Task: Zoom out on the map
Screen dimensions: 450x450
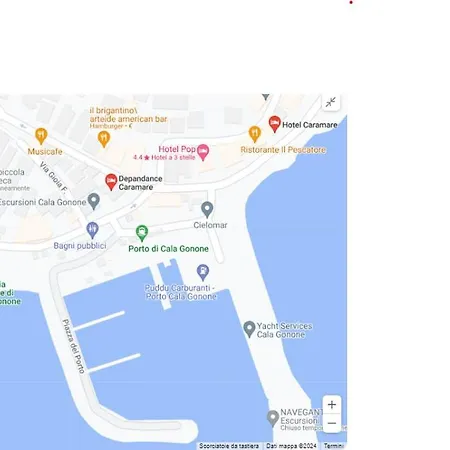Action: [x=332, y=423]
